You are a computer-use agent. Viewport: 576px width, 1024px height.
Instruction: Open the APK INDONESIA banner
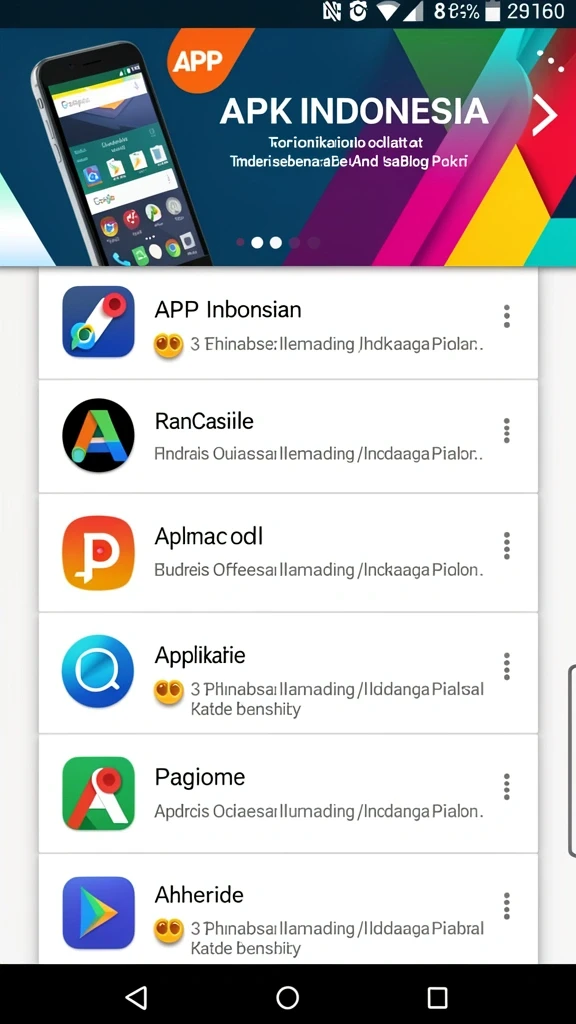[x=288, y=147]
